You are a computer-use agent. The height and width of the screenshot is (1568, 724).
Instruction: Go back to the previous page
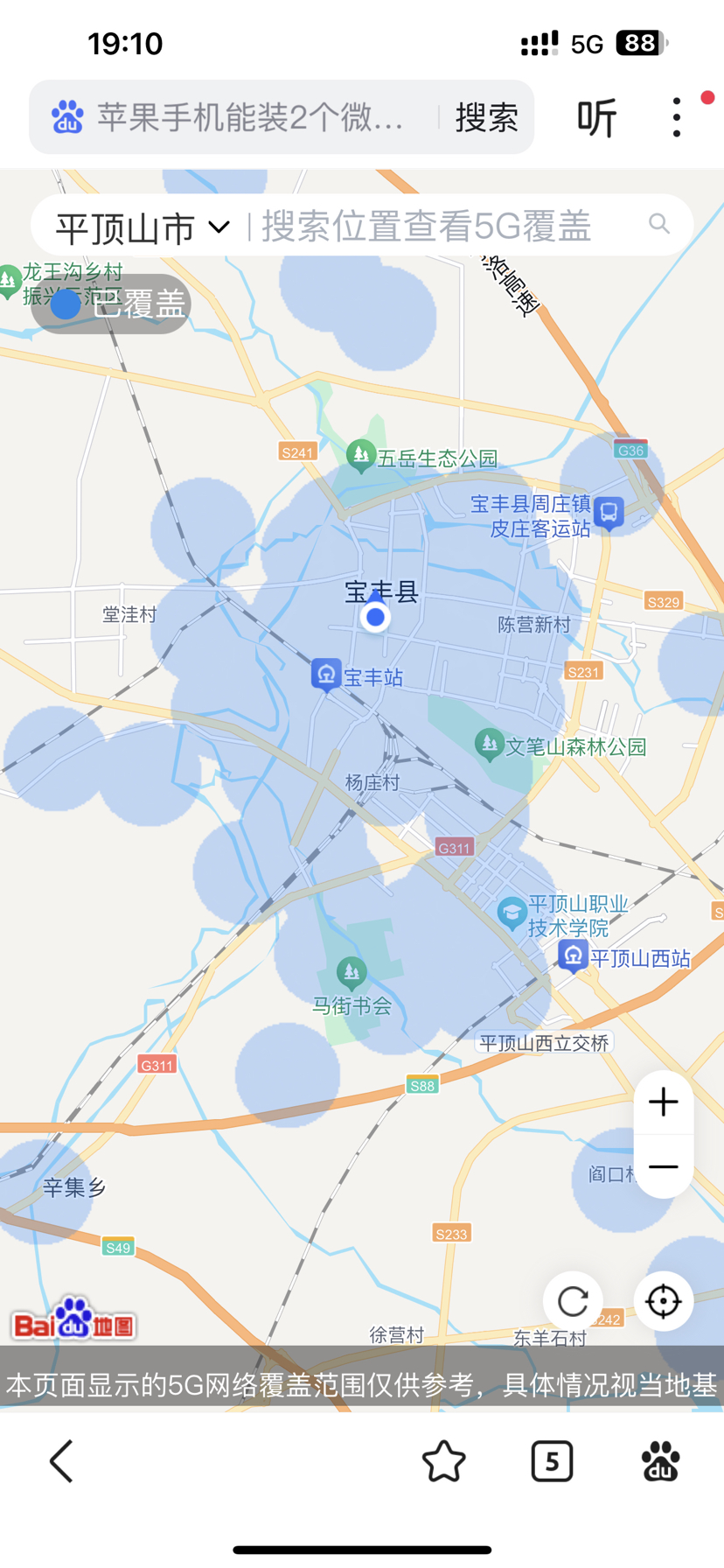(60, 1460)
